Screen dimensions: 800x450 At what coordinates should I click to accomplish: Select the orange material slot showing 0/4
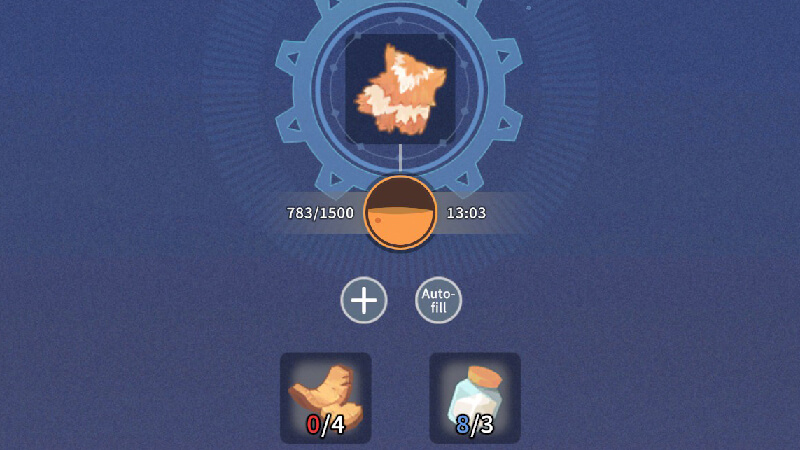coord(325,397)
